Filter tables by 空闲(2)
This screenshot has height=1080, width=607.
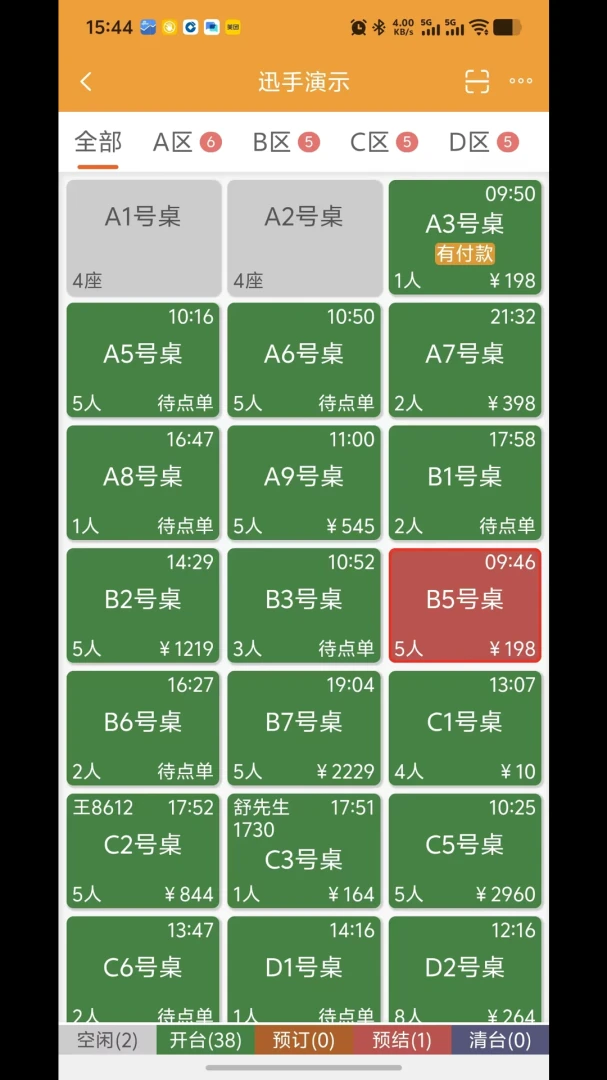[107, 1040]
